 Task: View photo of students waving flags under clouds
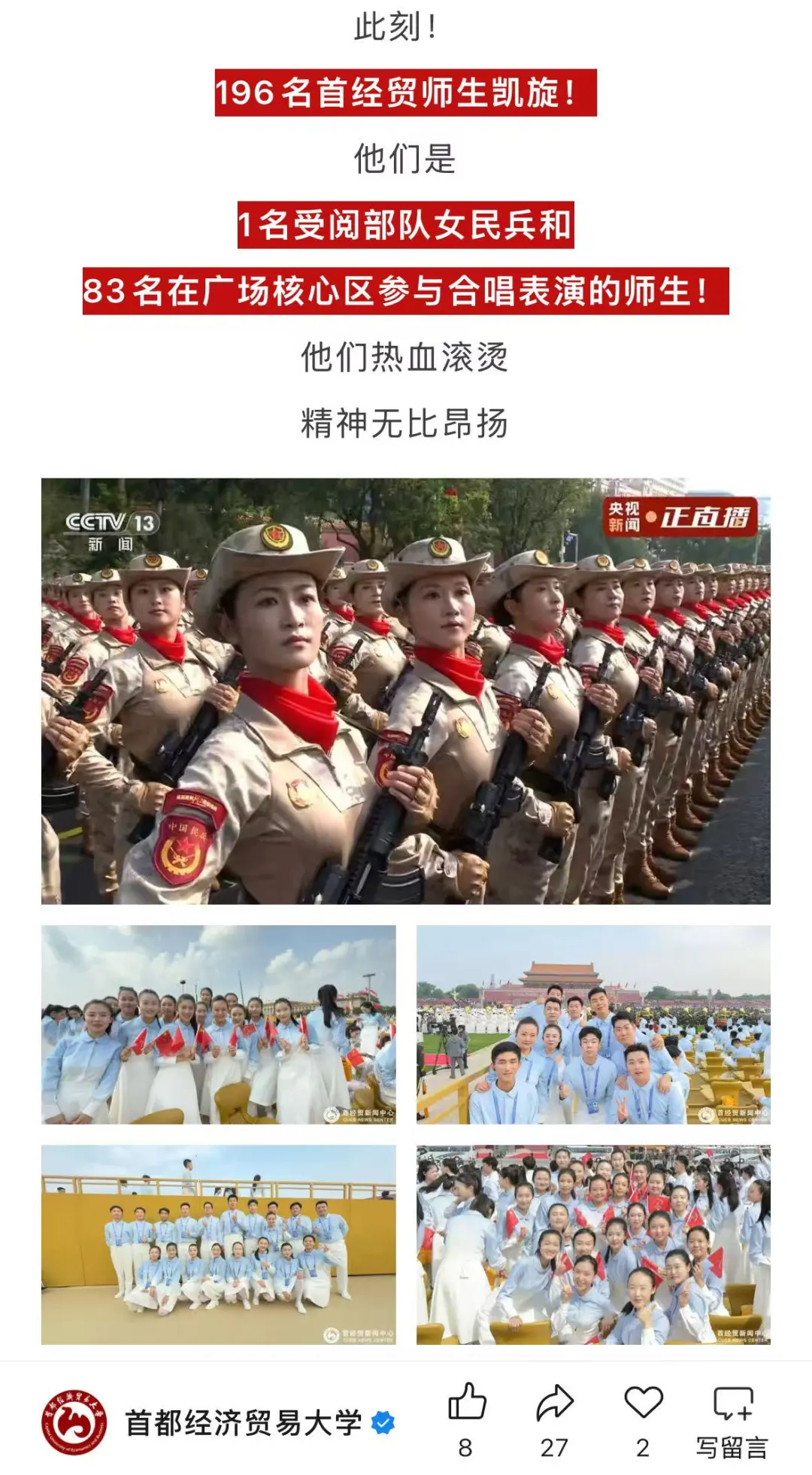pos(218,1024)
